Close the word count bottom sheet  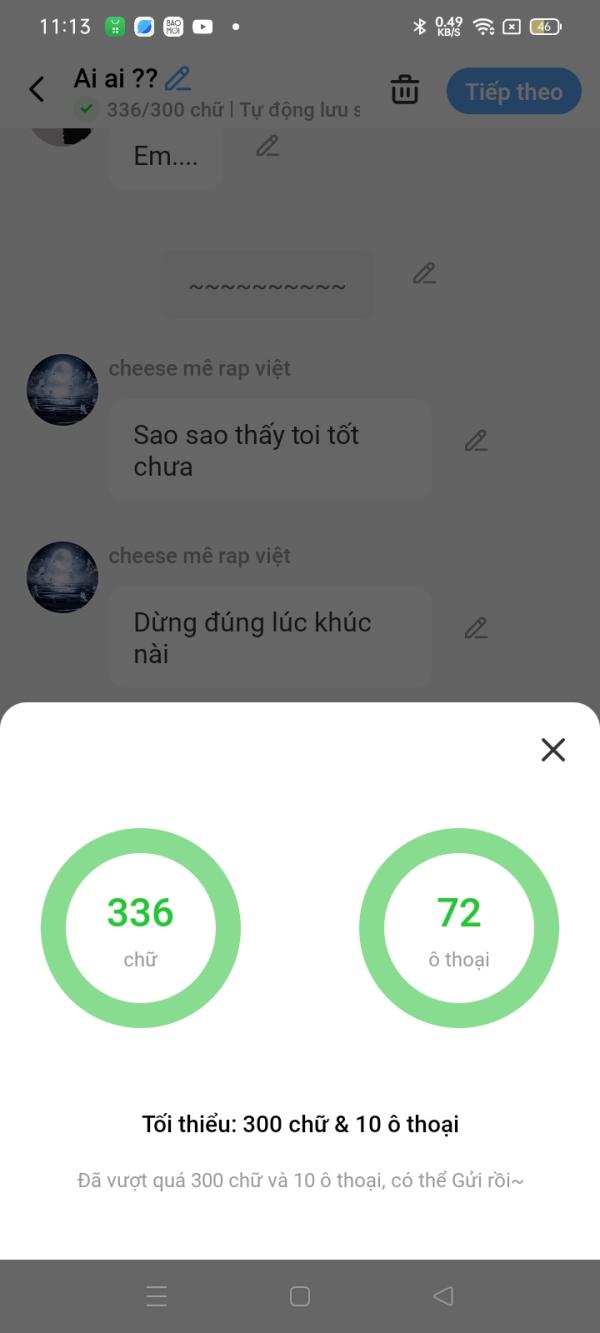tap(553, 750)
